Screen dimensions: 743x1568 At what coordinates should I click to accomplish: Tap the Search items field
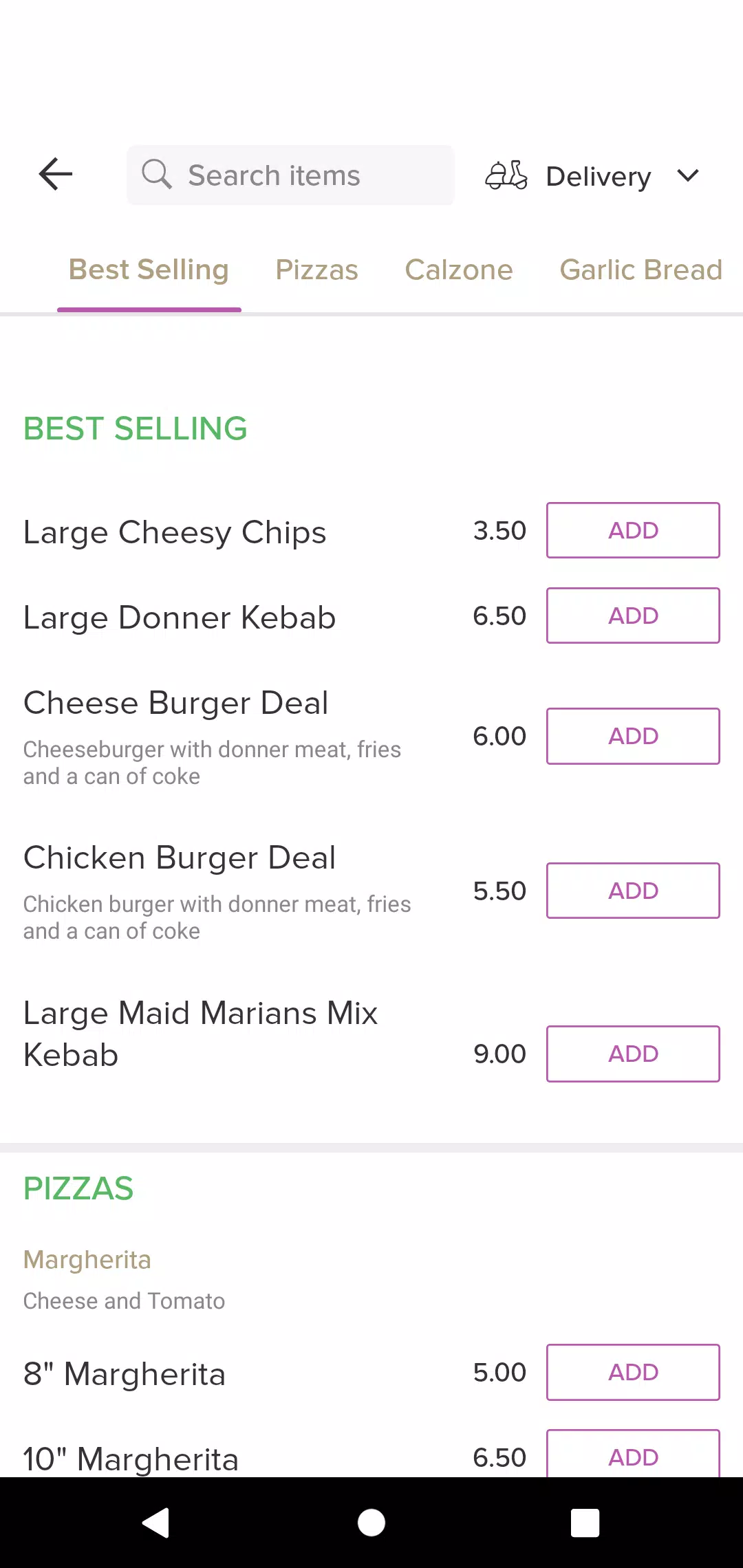point(290,175)
